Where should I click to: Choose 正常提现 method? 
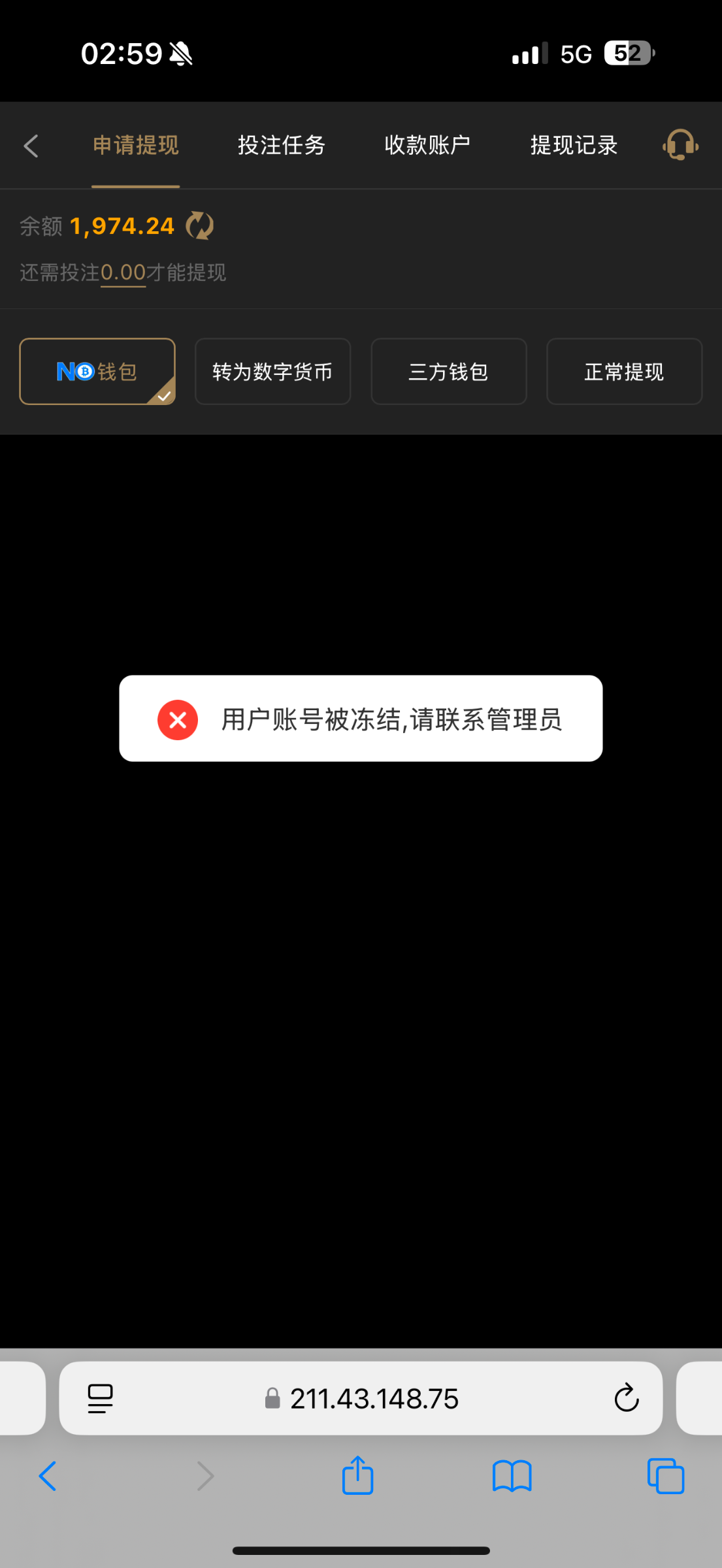click(625, 372)
